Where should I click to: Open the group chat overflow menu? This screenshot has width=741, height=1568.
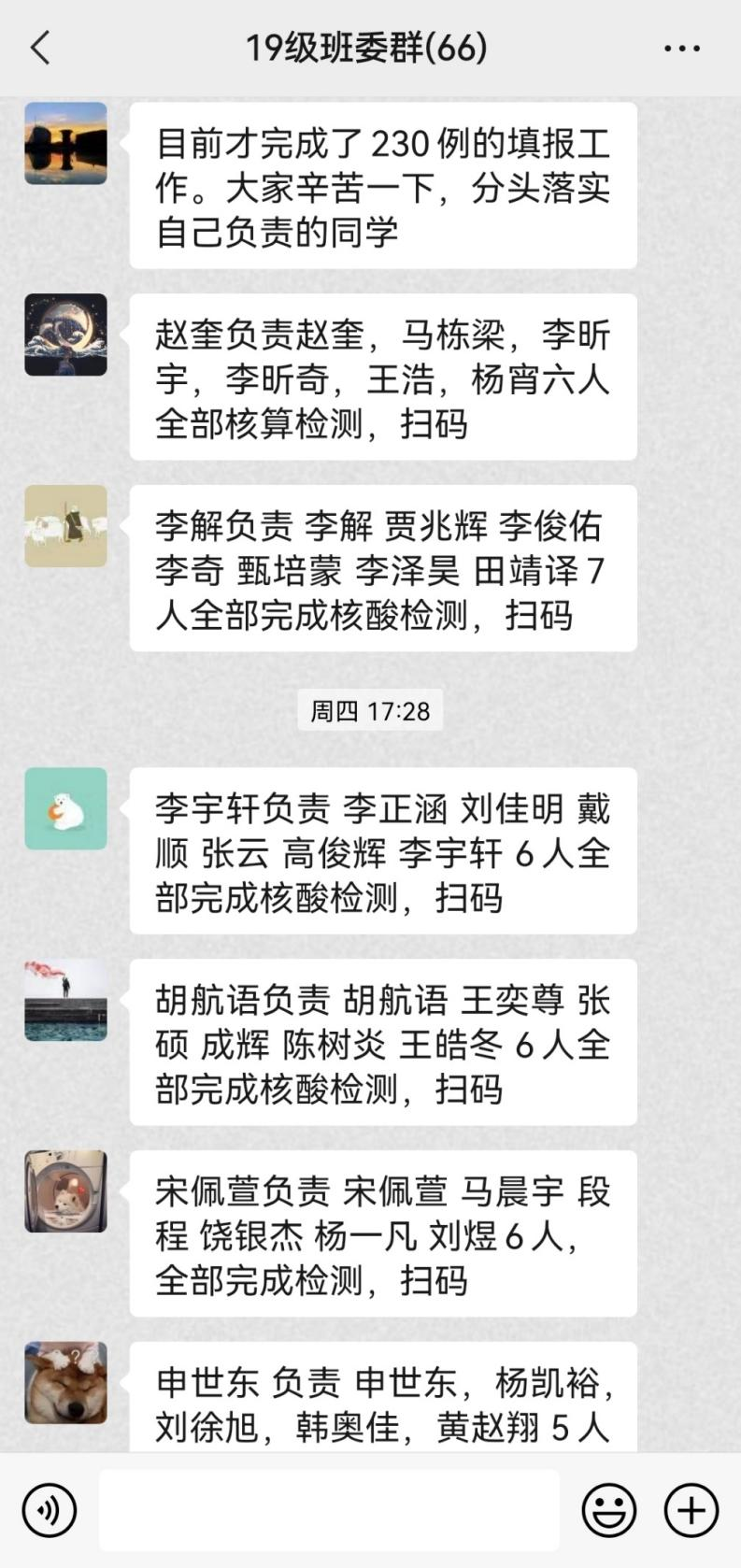pyautogui.click(x=681, y=48)
